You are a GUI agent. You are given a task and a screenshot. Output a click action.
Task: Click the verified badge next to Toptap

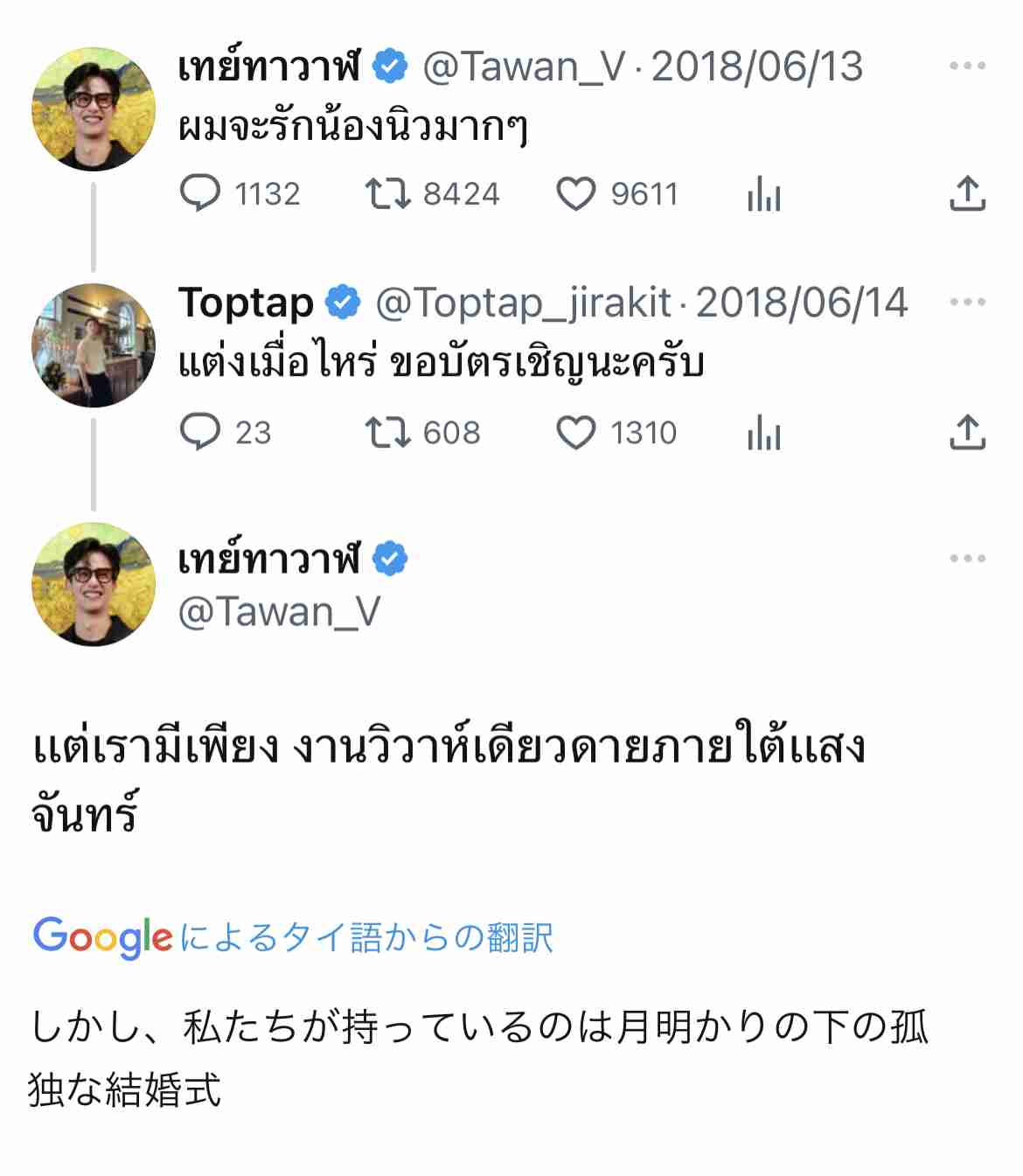(340, 303)
